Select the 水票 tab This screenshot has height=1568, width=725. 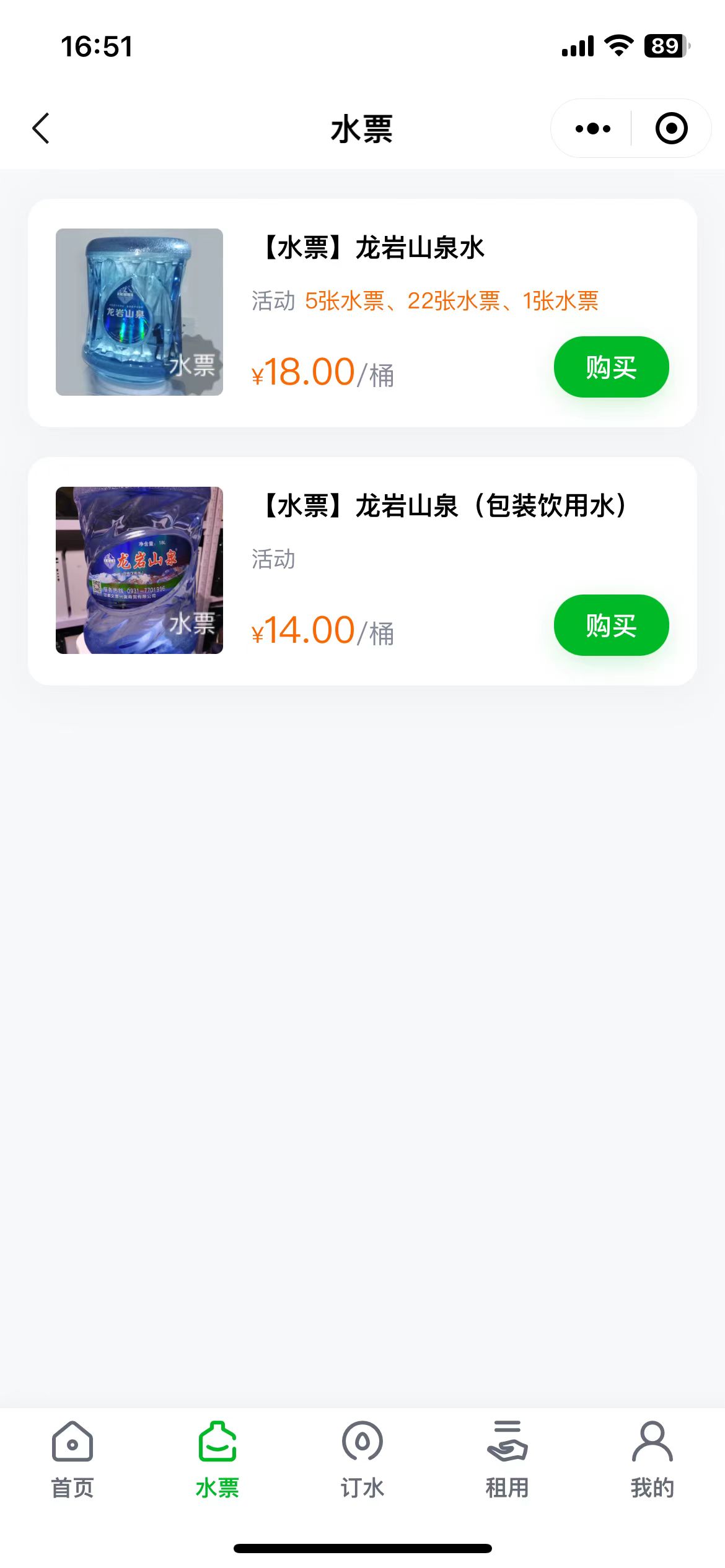click(217, 1459)
